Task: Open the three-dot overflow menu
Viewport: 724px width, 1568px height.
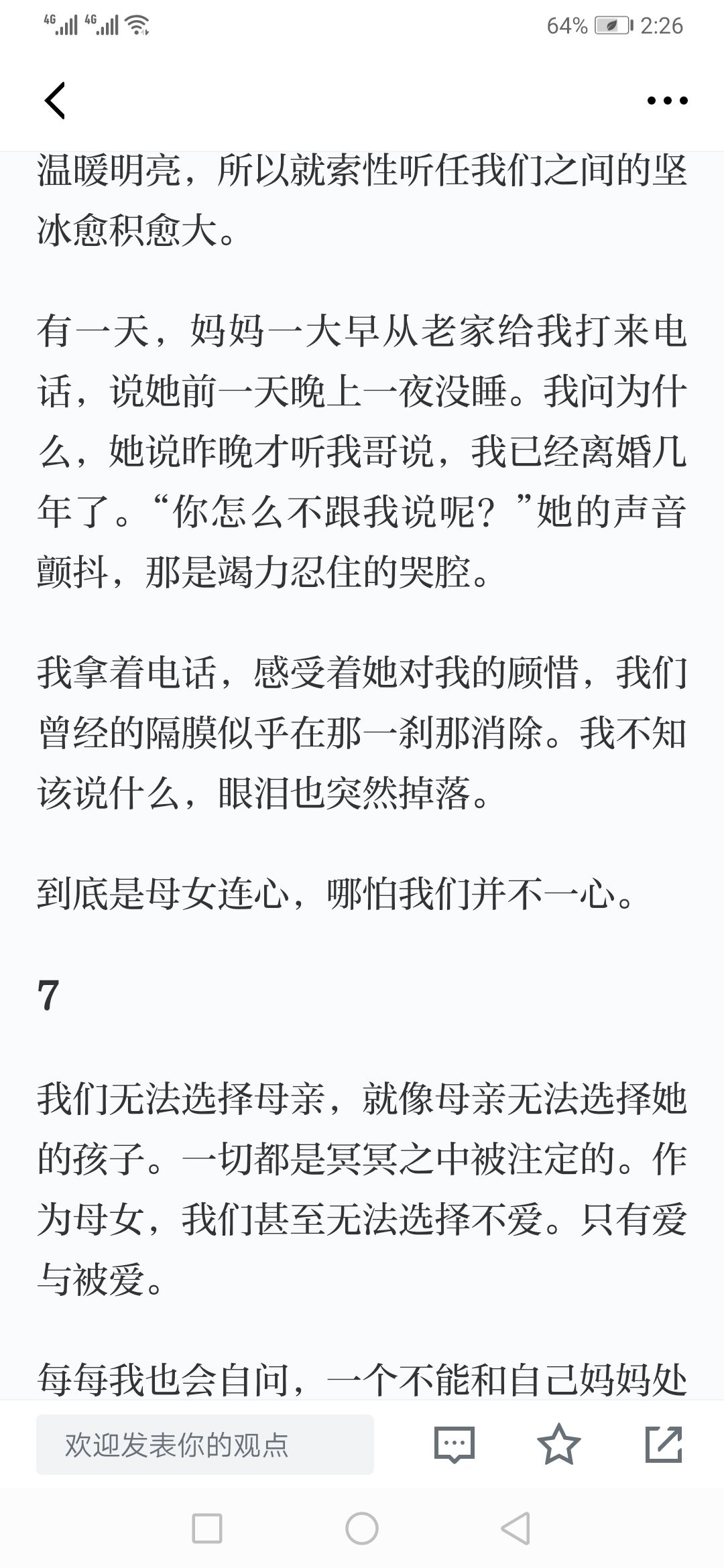Action: pos(667,101)
